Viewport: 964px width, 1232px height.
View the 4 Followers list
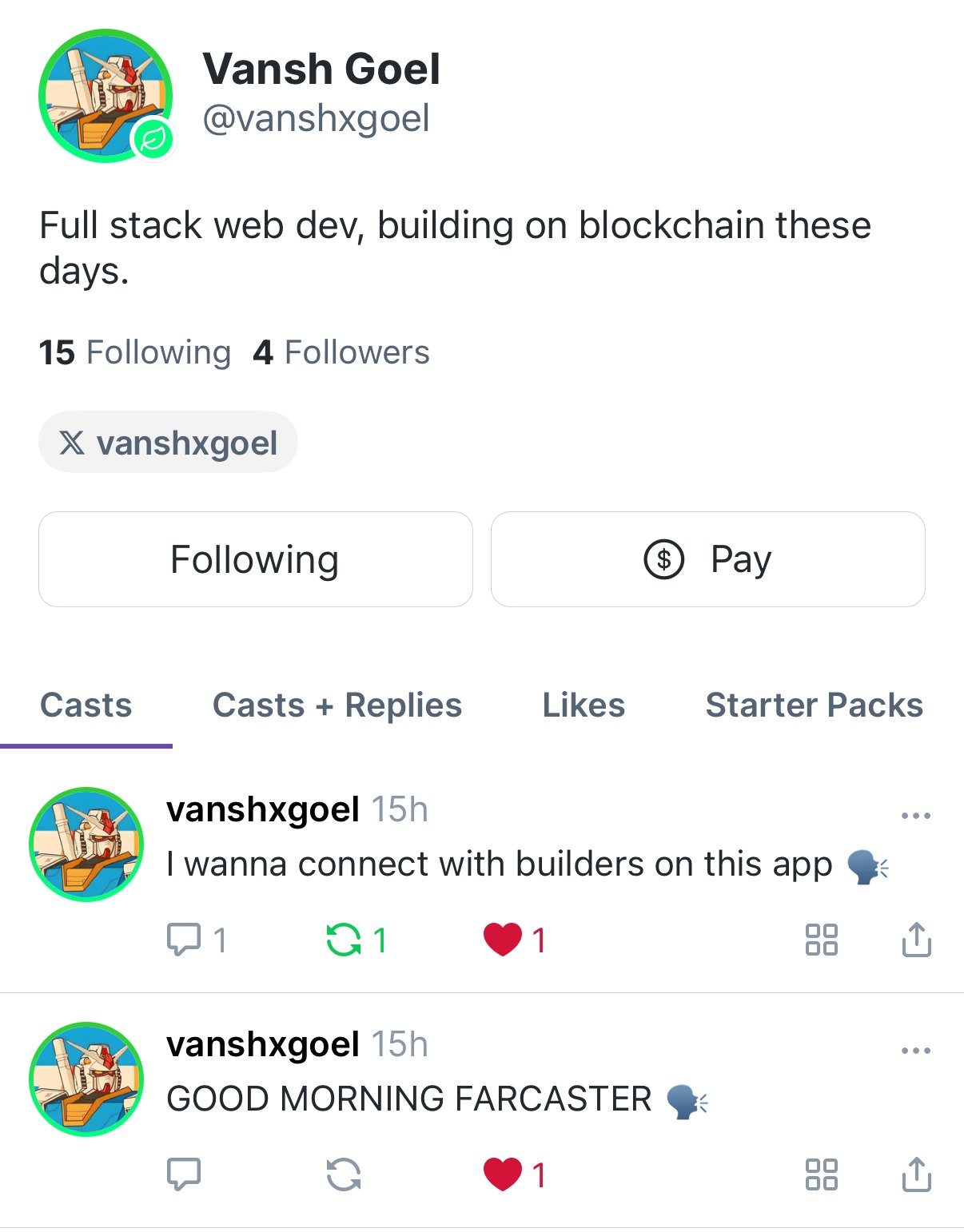point(341,352)
